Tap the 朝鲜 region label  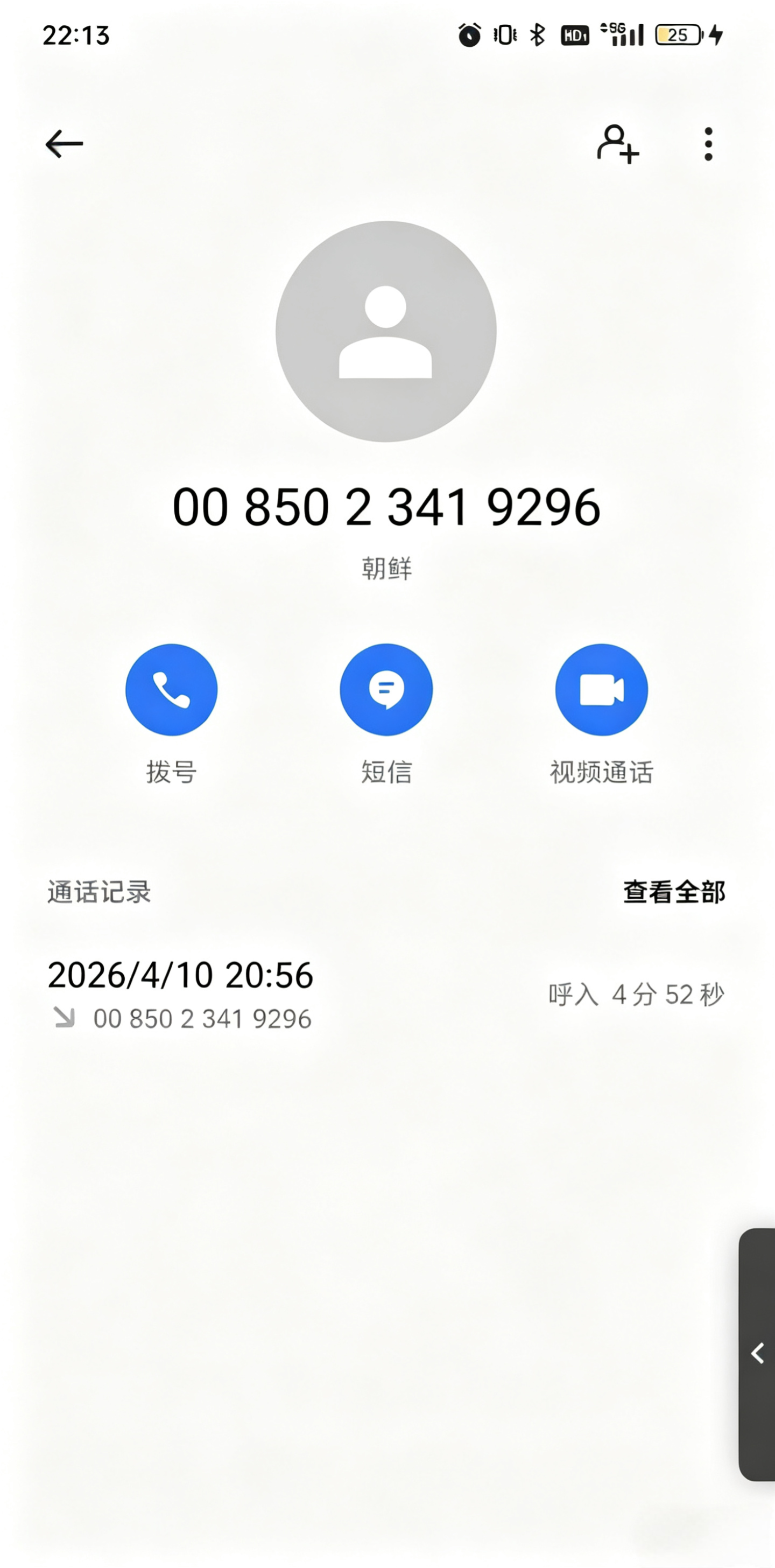pyautogui.click(x=386, y=569)
